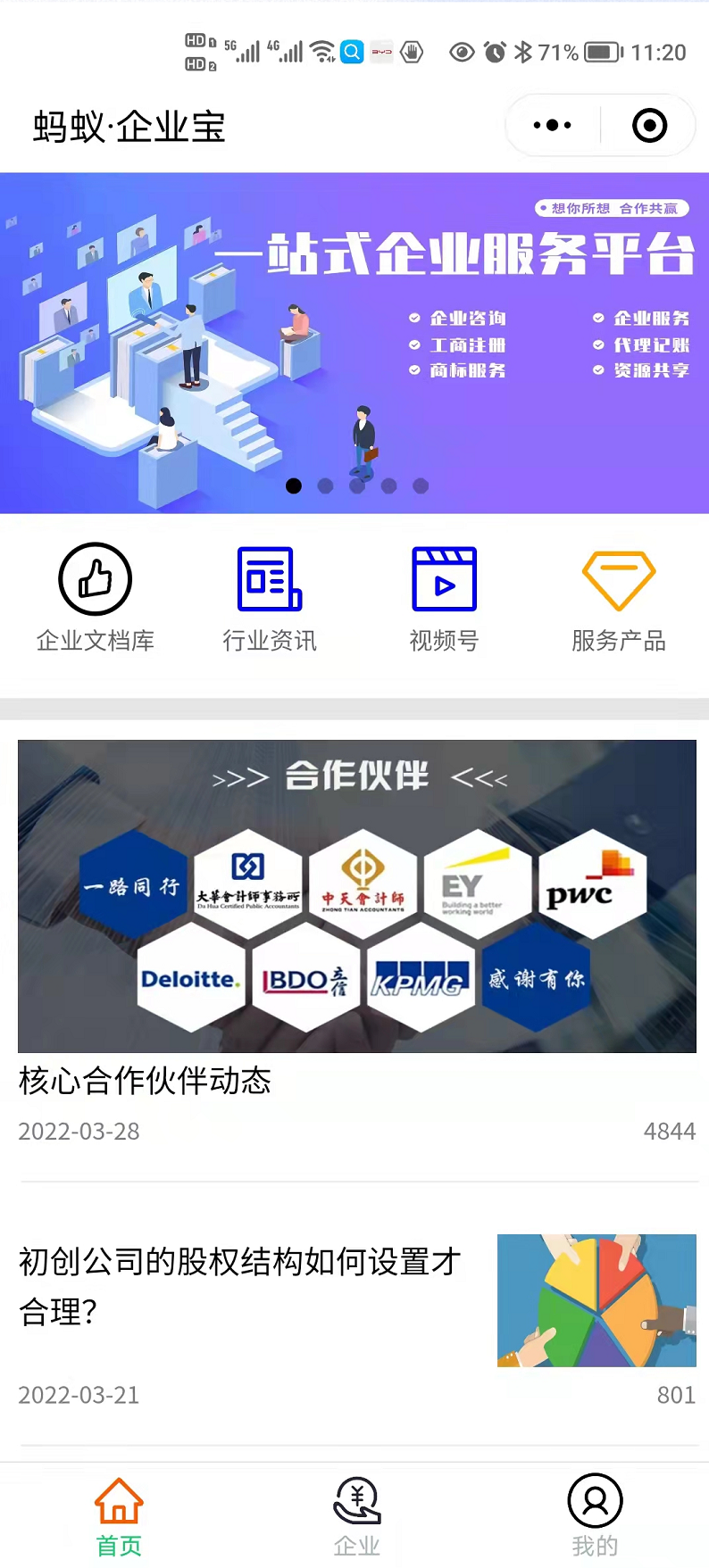Viewport: 709px width, 1568px height.
Task: Open the mini program more options menu
Action: point(552,126)
